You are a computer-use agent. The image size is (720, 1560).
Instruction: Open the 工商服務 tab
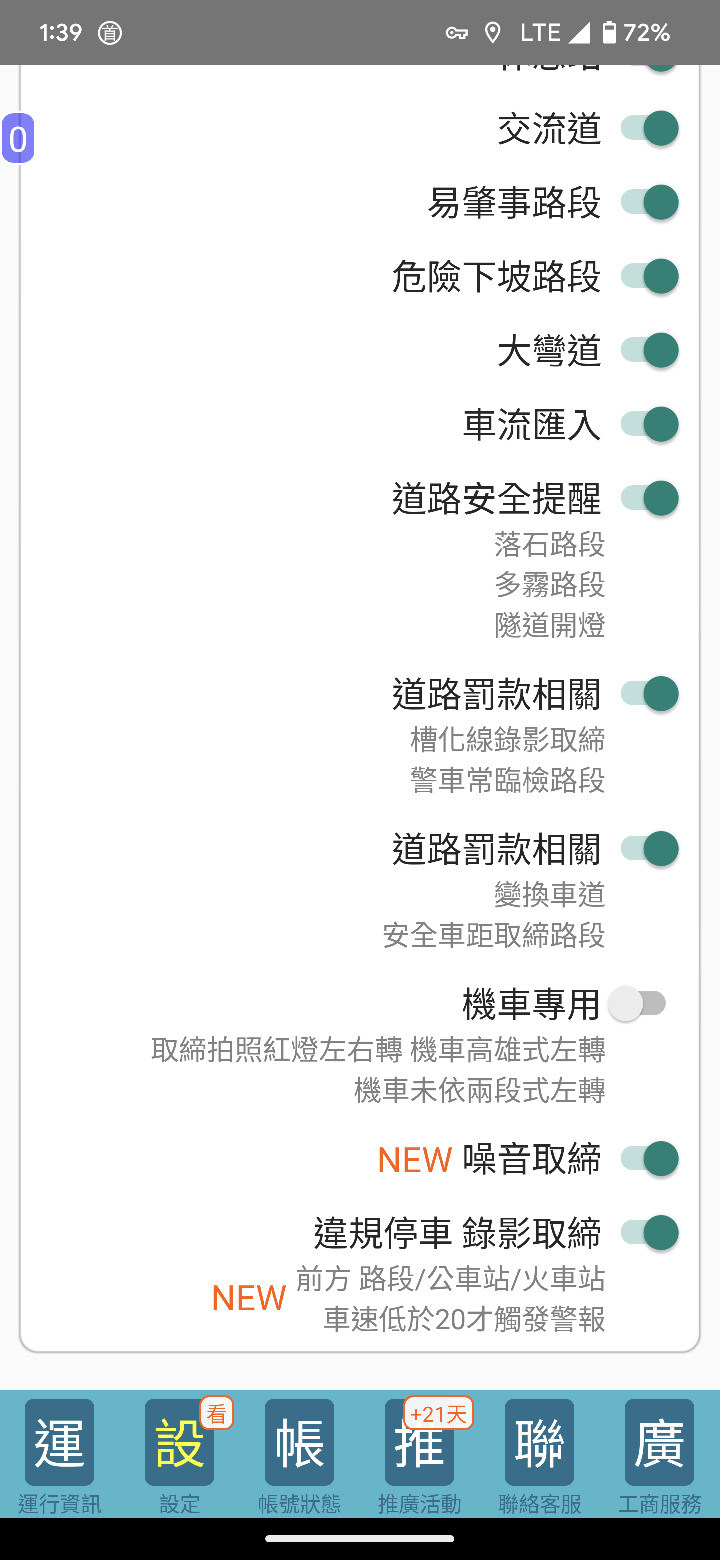(660, 1457)
